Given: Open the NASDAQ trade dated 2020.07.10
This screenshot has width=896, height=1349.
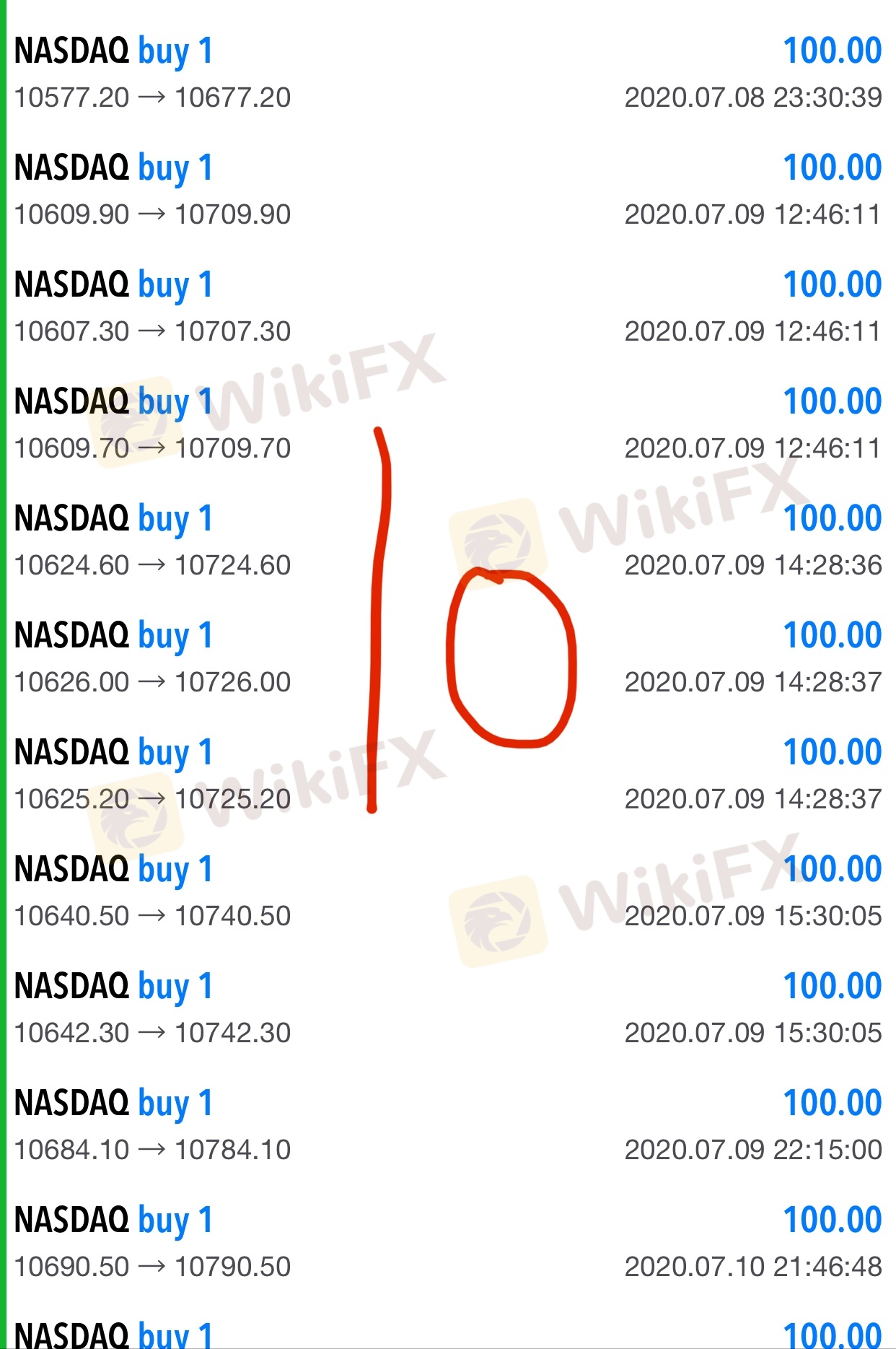Looking at the screenshot, I should pos(447,1243).
